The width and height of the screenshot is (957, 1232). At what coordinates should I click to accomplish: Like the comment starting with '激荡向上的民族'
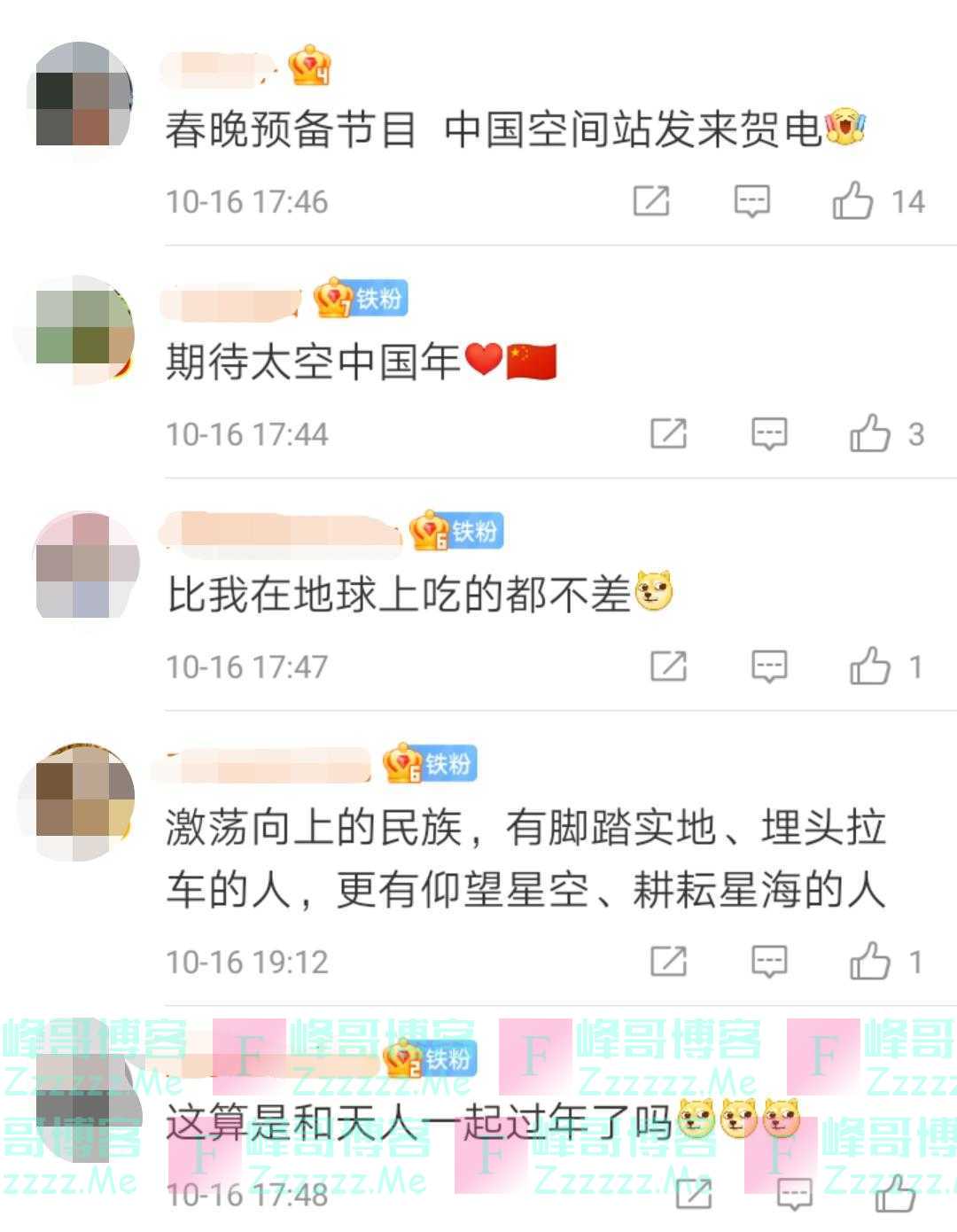coord(869,962)
